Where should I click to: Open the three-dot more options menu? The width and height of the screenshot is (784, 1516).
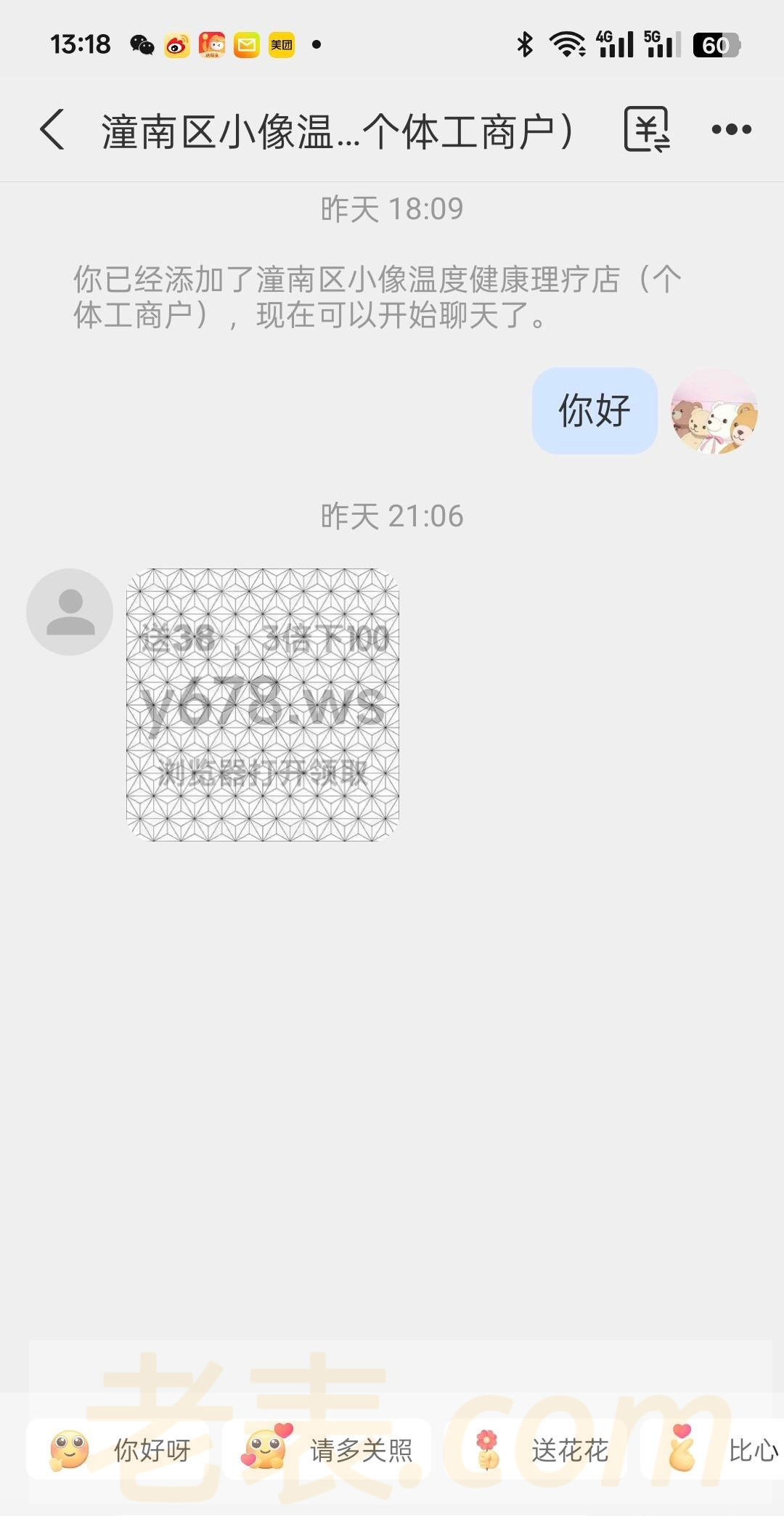point(731,130)
